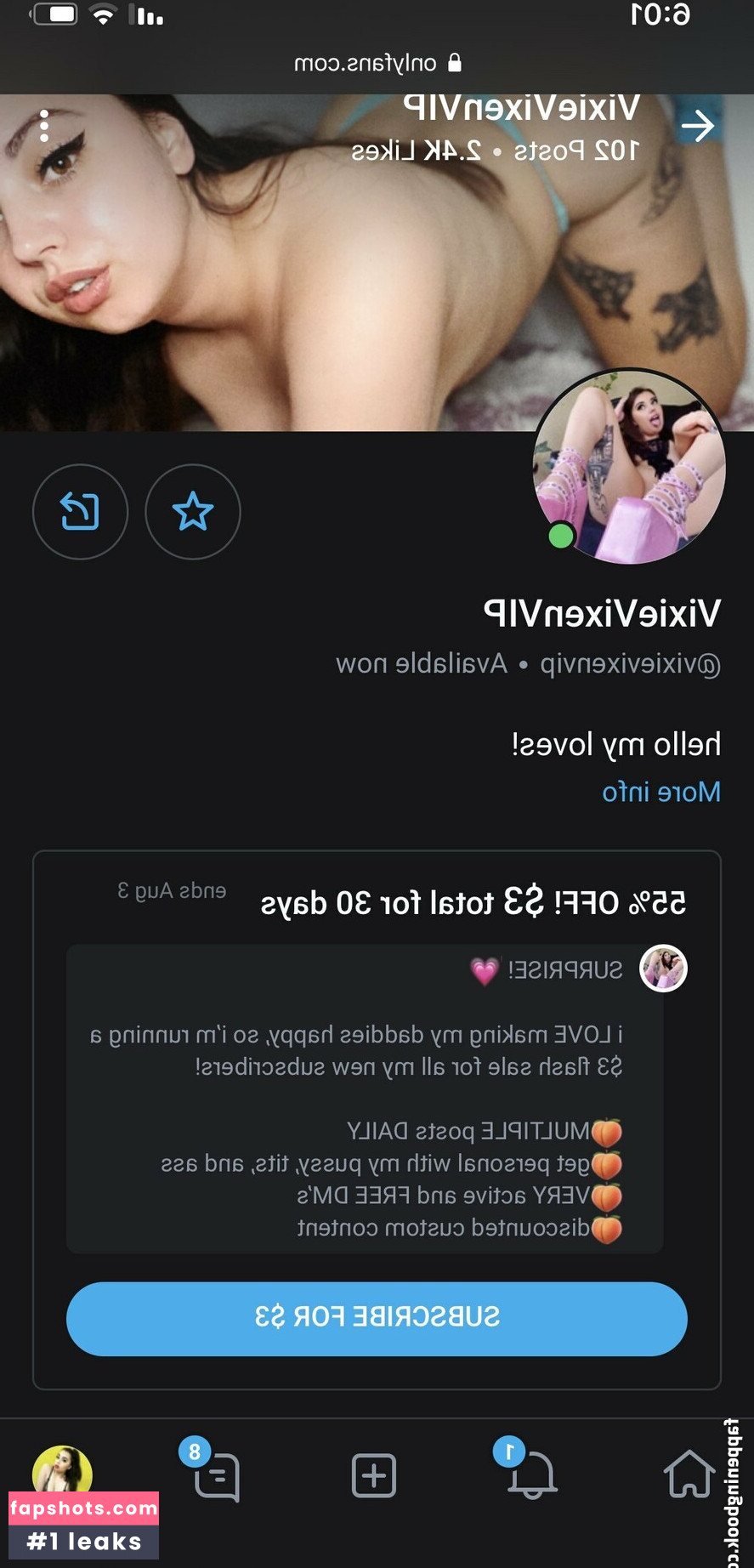Open the round profile avatar picture
The image size is (754, 1568).
pyautogui.click(x=629, y=466)
